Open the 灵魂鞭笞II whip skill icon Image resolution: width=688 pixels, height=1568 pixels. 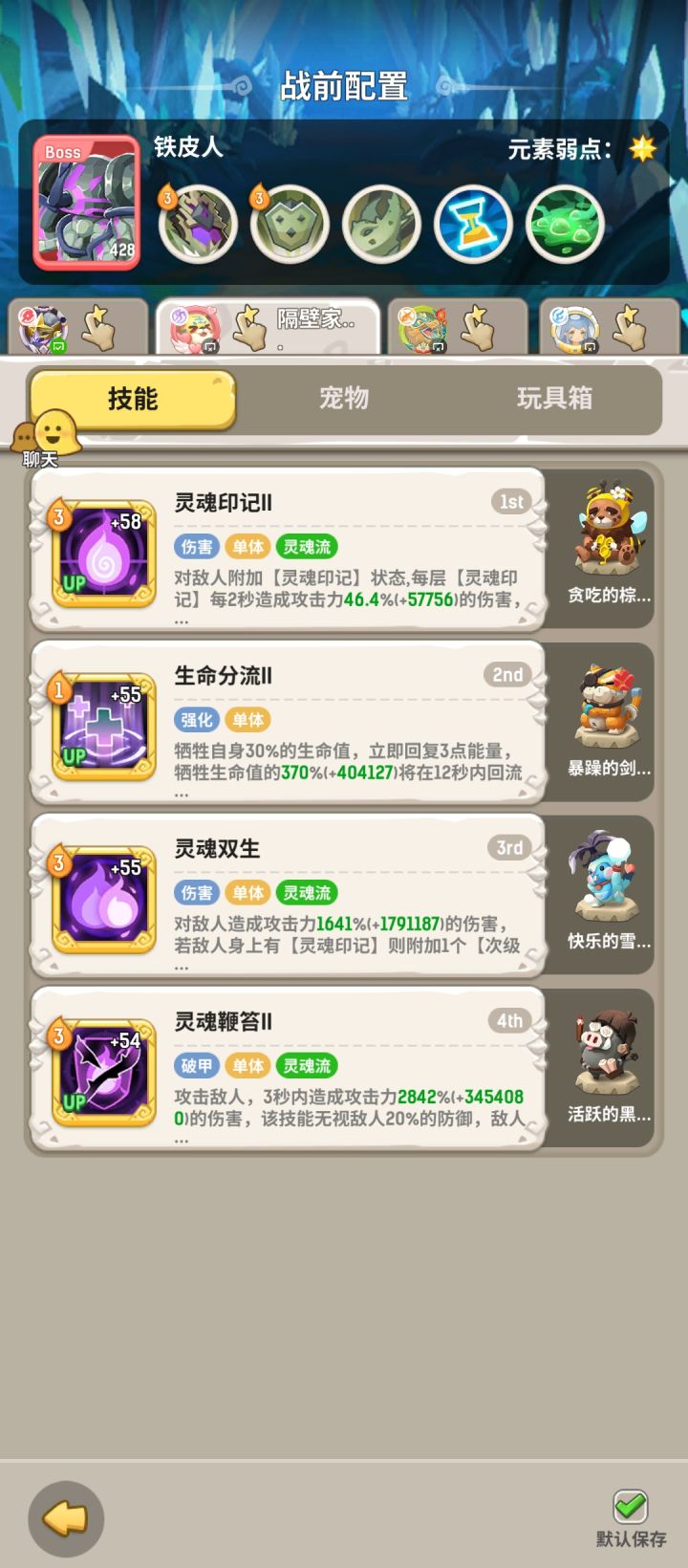point(101,1073)
